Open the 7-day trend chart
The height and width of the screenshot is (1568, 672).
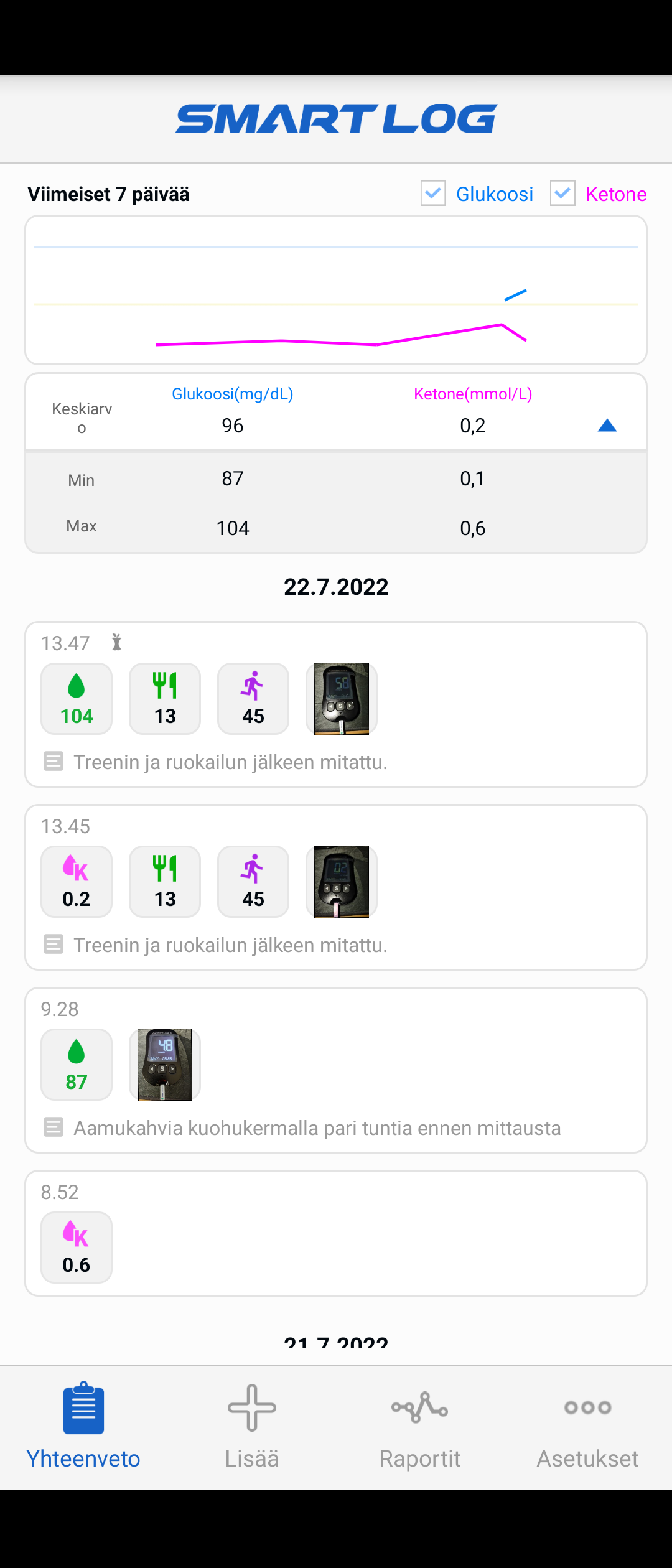(x=336, y=290)
